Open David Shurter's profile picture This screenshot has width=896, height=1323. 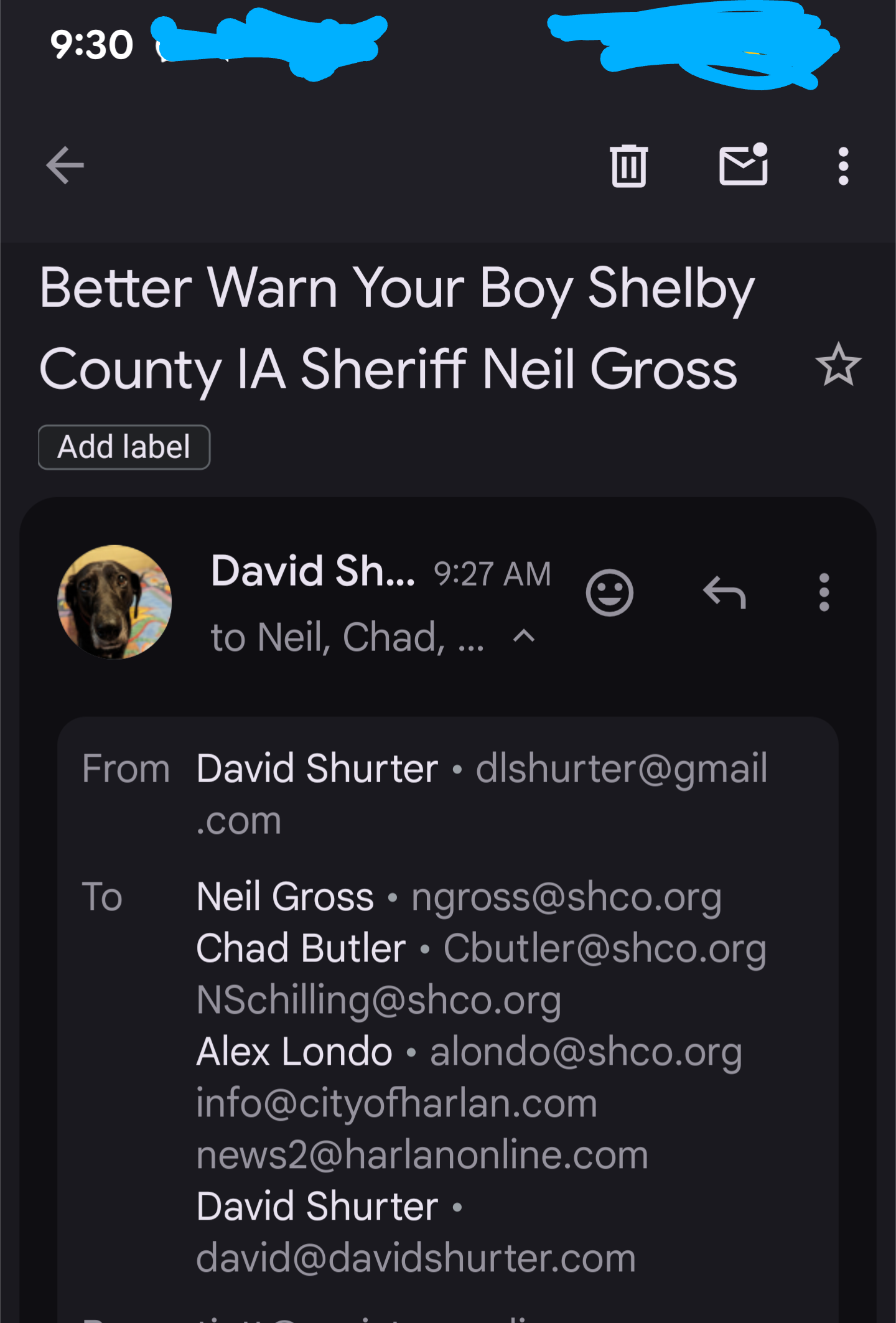click(x=114, y=602)
